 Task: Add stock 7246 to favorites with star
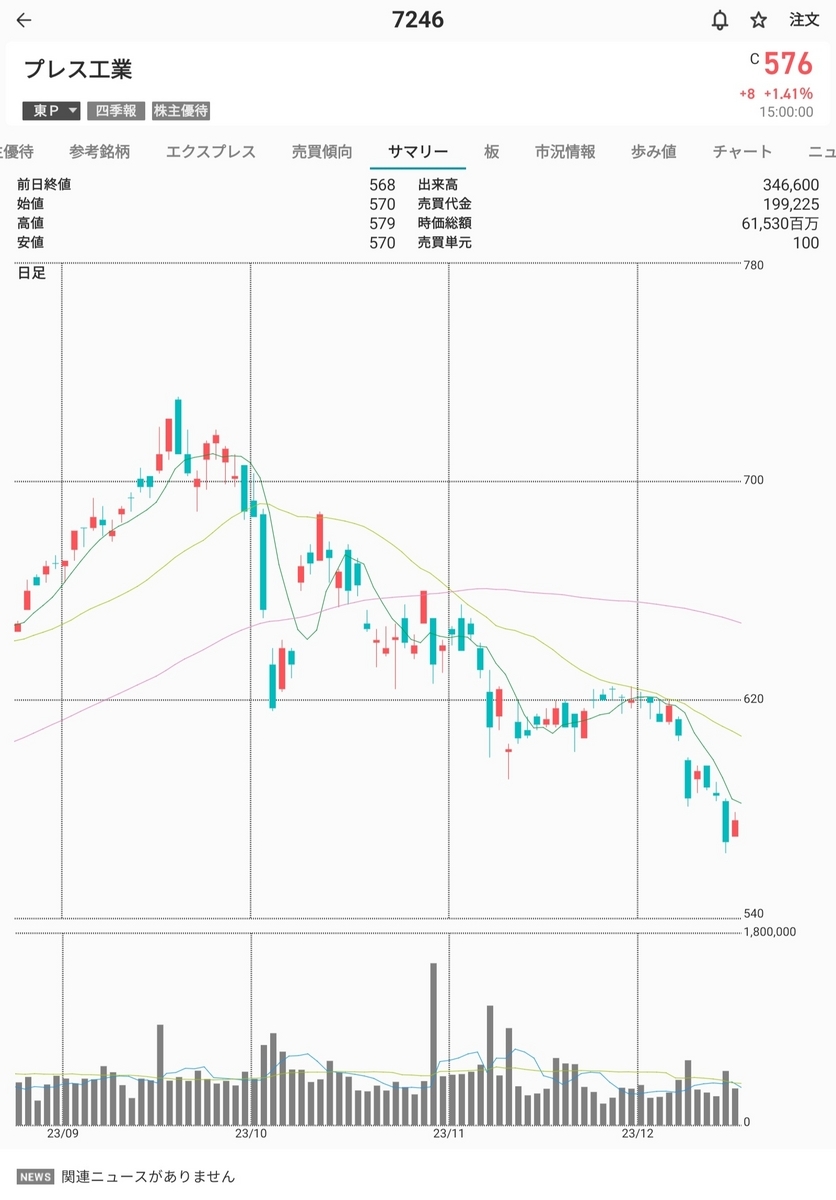(759, 20)
